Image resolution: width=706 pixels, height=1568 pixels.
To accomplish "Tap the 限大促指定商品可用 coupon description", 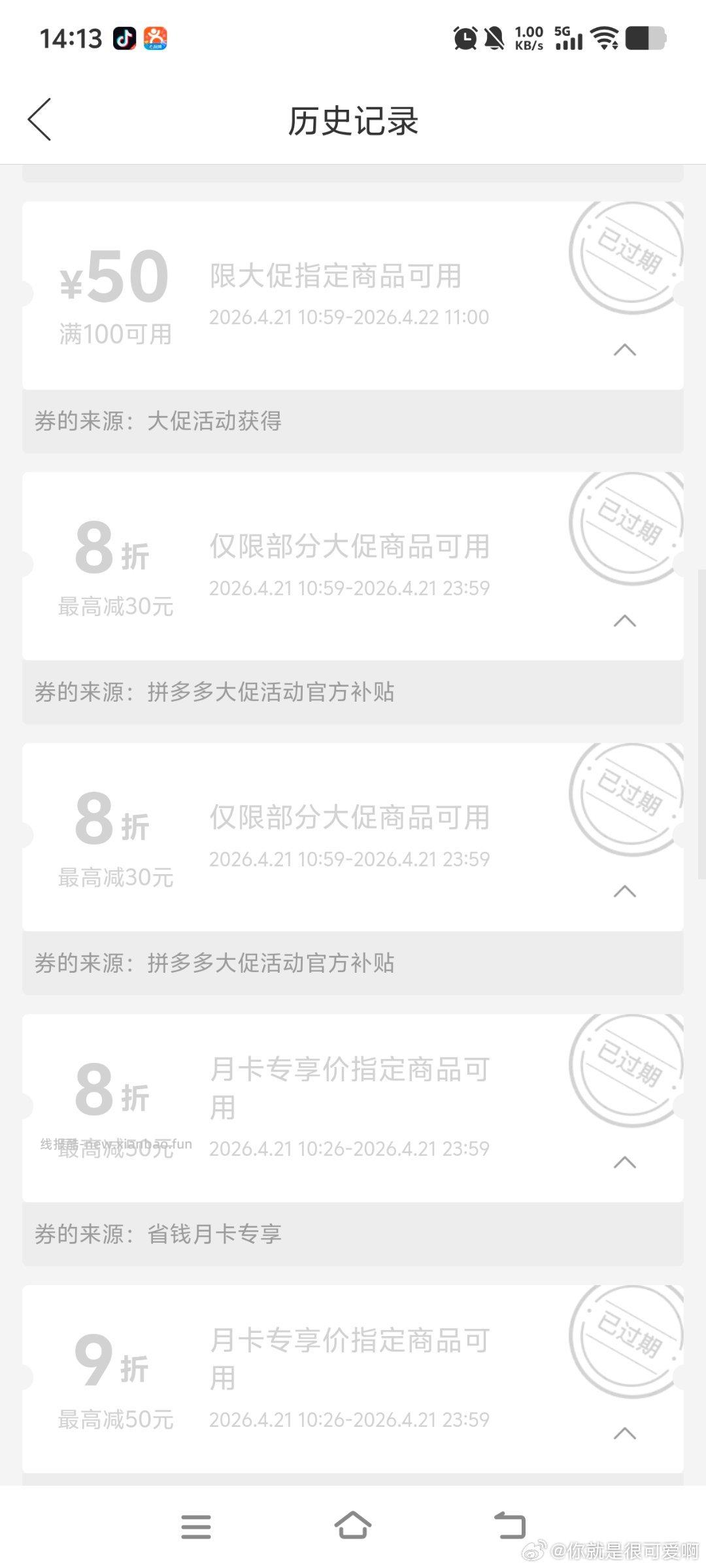I will 335,276.
